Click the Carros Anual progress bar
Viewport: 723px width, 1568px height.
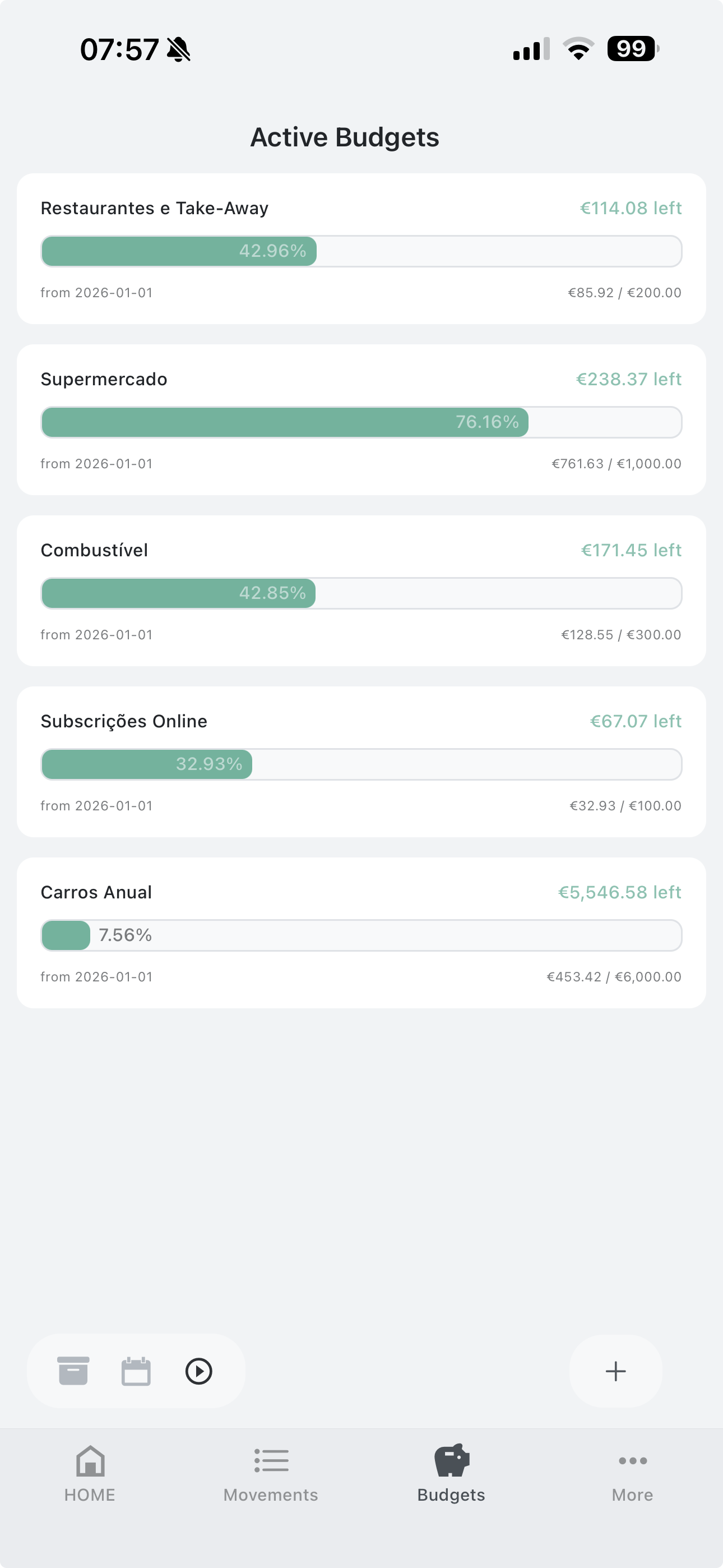coord(361,935)
